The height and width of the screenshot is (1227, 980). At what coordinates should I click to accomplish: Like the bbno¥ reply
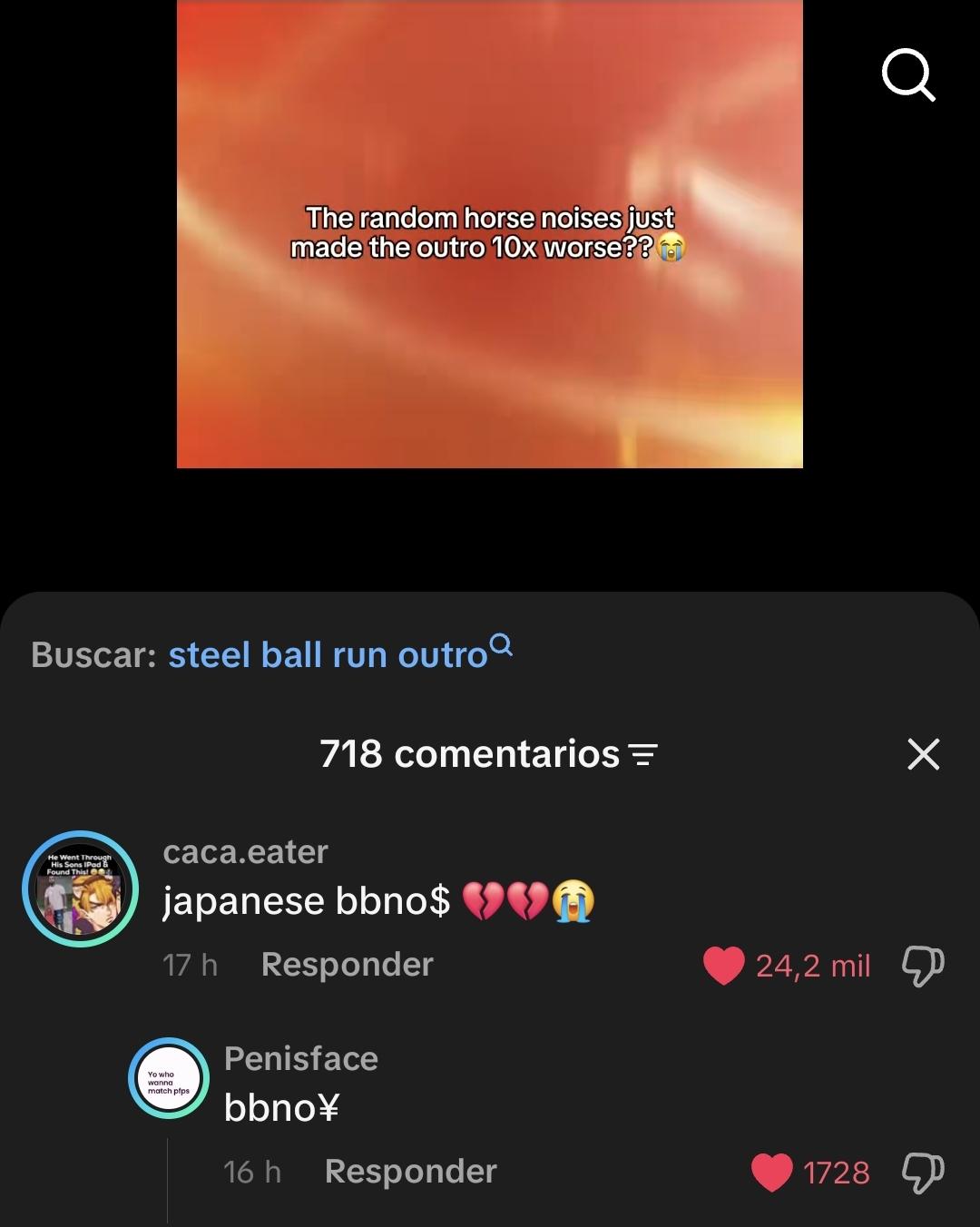[772, 1173]
